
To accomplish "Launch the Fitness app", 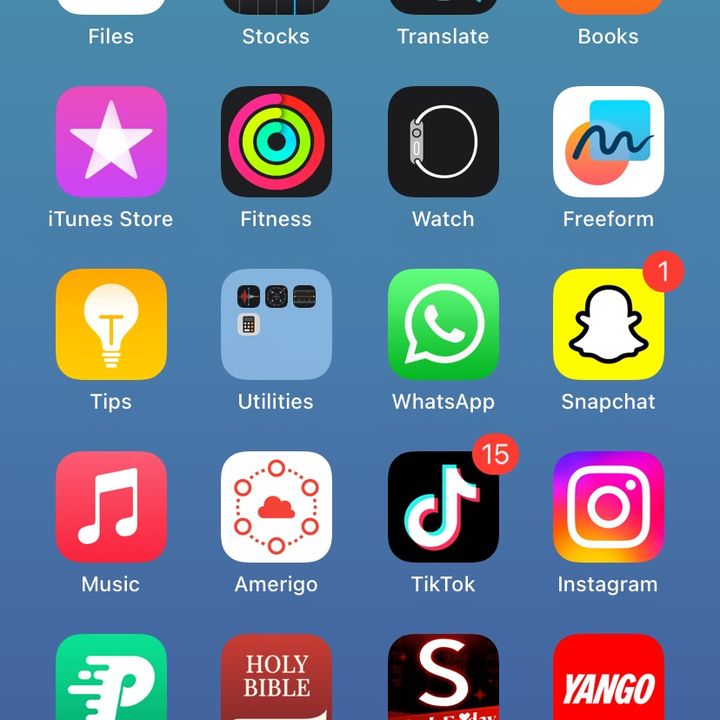I will [x=276, y=142].
